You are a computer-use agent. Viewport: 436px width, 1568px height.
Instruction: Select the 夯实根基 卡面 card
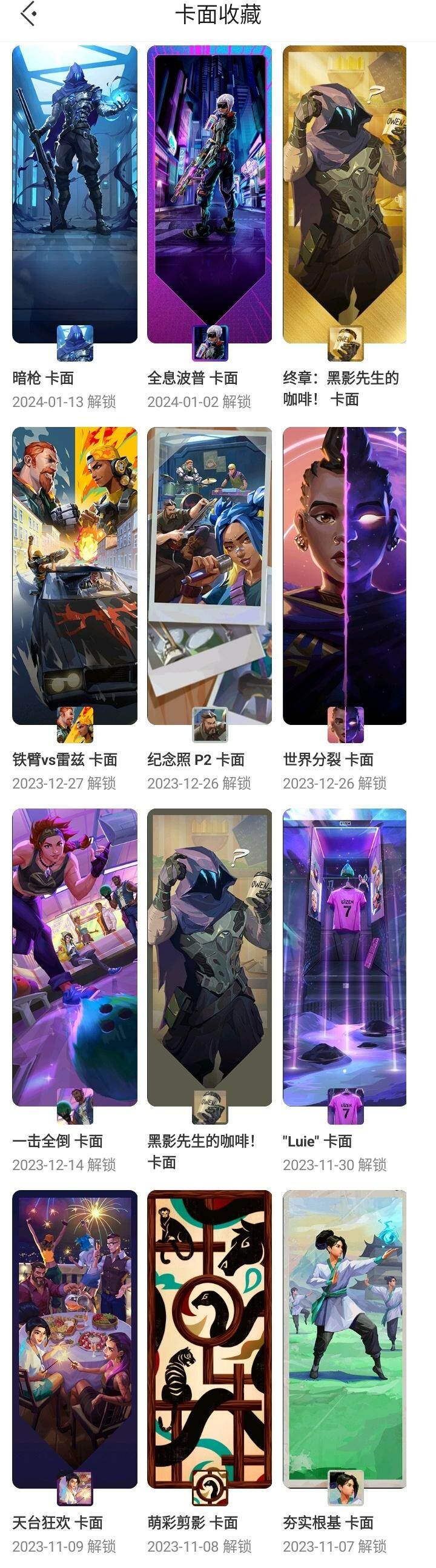pyautogui.click(x=345, y=1339)
